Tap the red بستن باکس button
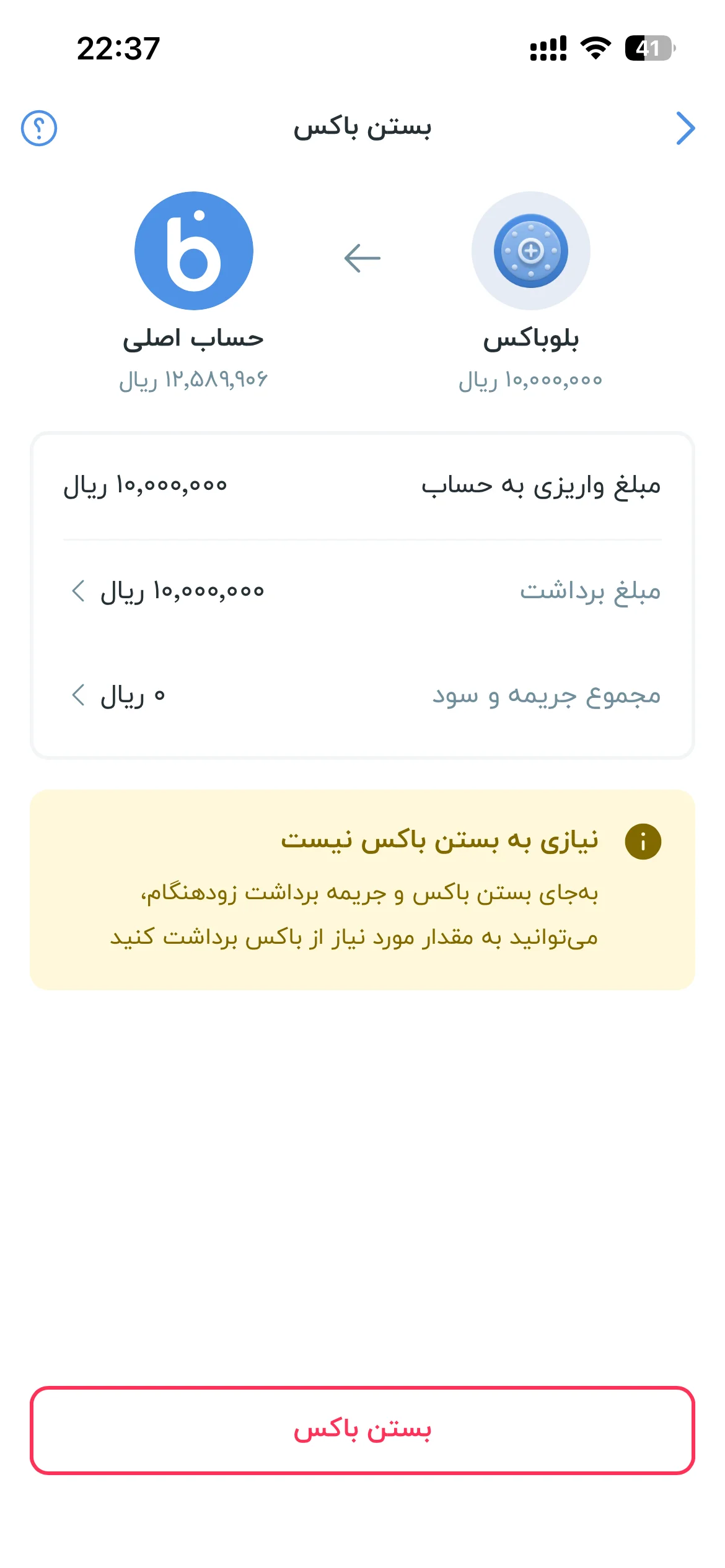Viewport: 725px width, 1568px height. pyautogui.click(x=362, y=1430)
